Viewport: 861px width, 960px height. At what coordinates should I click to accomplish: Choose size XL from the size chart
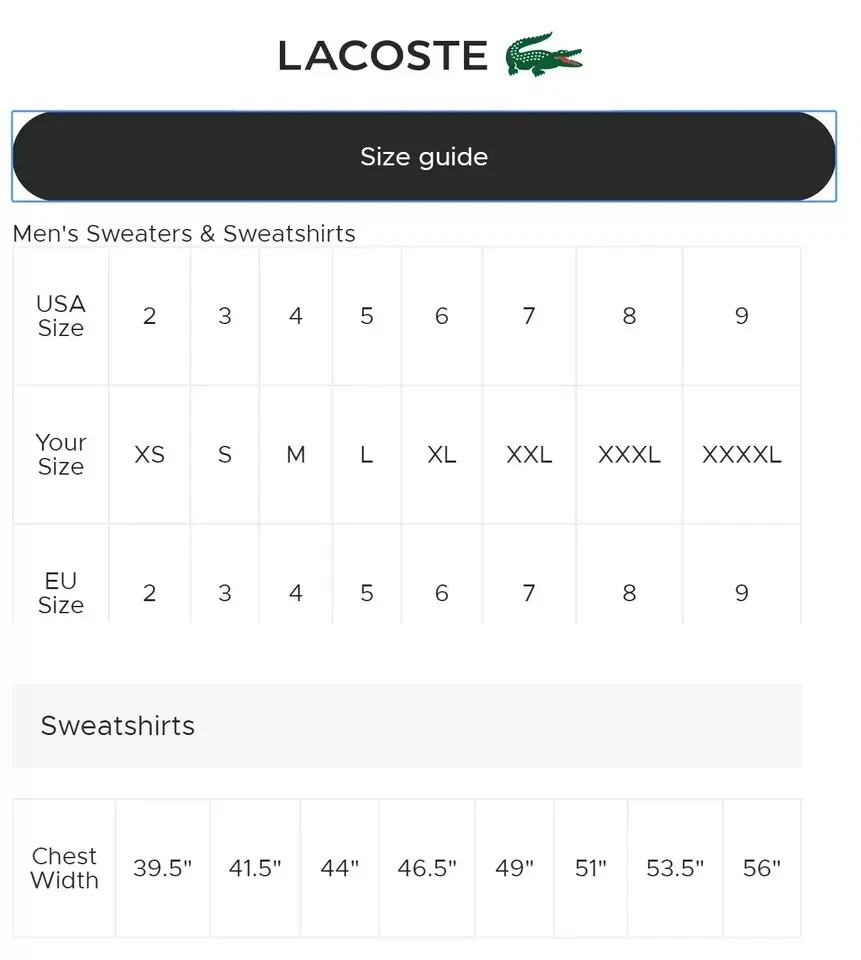click(x=440, y=455)
